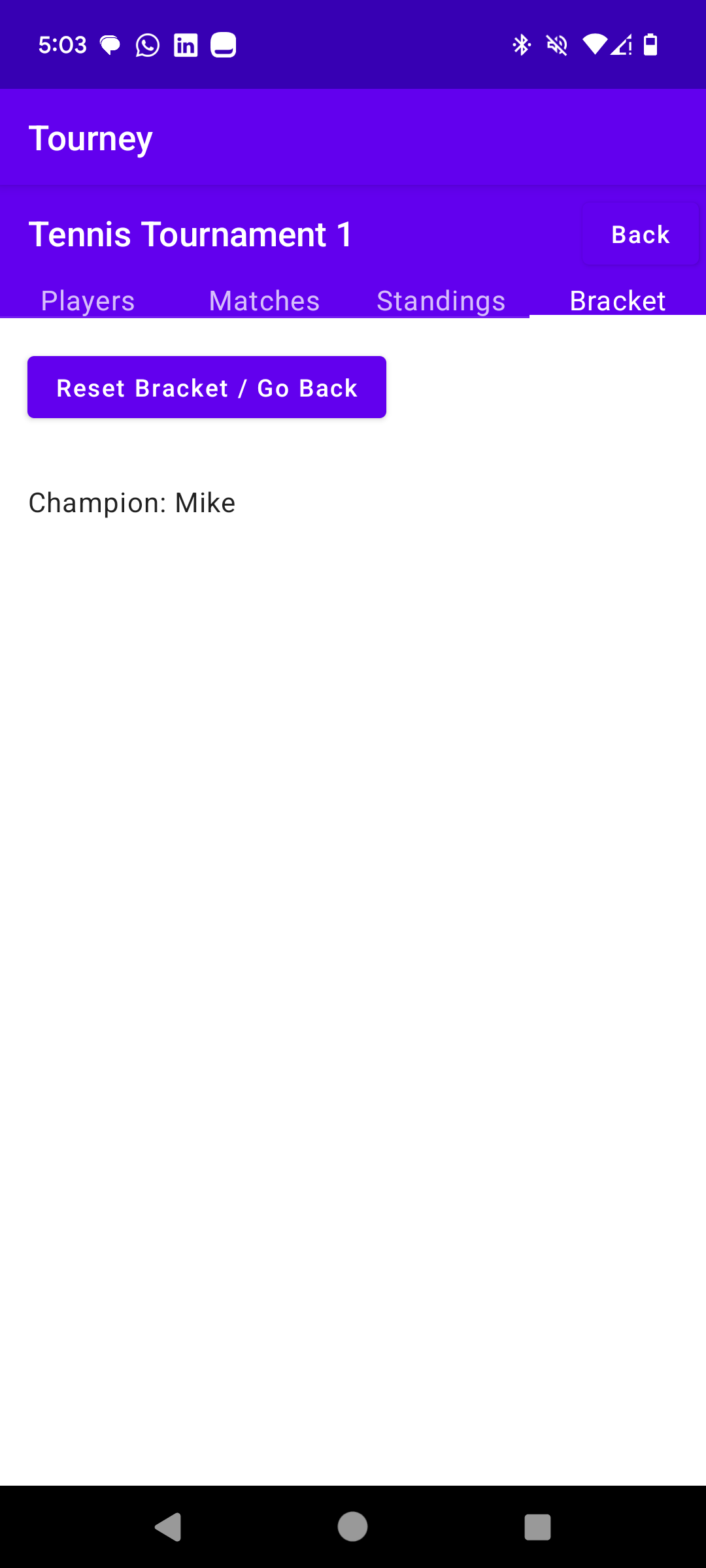Tap the system home button

coord(352,1527)
